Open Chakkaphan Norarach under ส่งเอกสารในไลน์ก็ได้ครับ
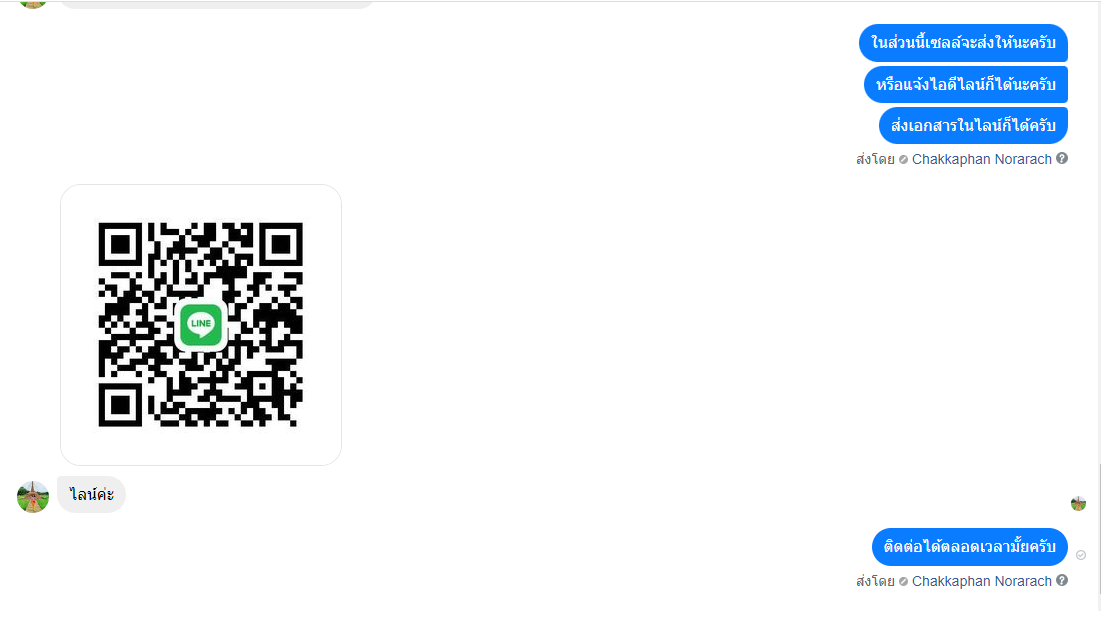Viewport: 1101px width, 619px height. click(x=981, y=159)
